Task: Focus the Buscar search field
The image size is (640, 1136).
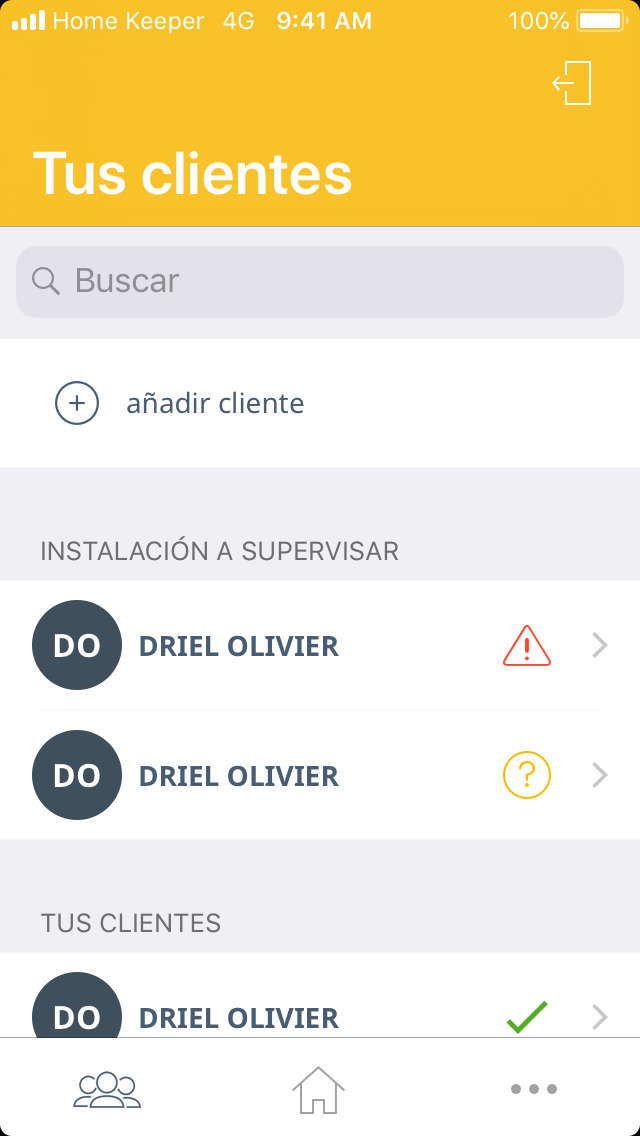Action: coord(320,281)
